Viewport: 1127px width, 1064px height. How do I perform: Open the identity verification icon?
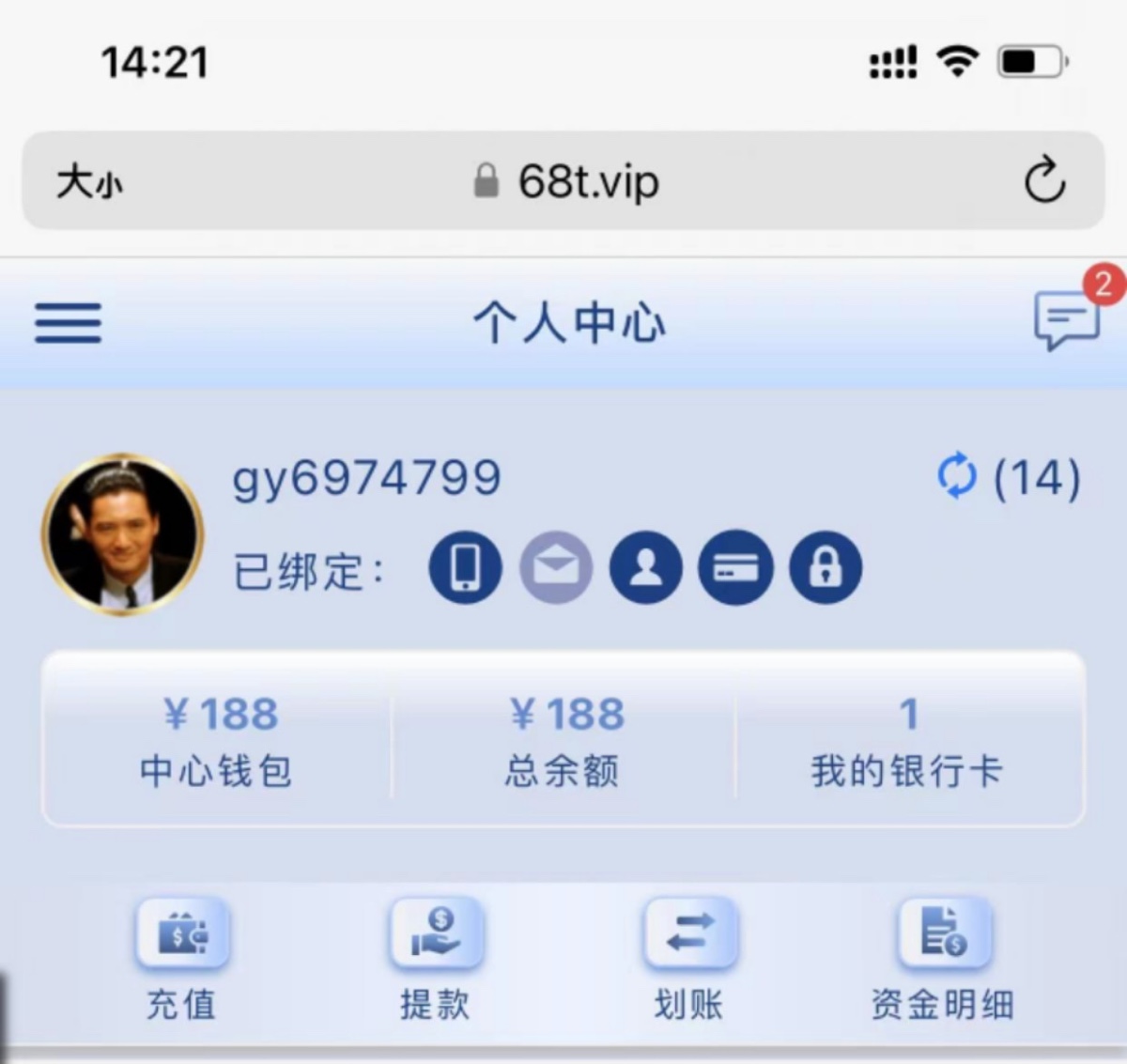coord(645,567)
